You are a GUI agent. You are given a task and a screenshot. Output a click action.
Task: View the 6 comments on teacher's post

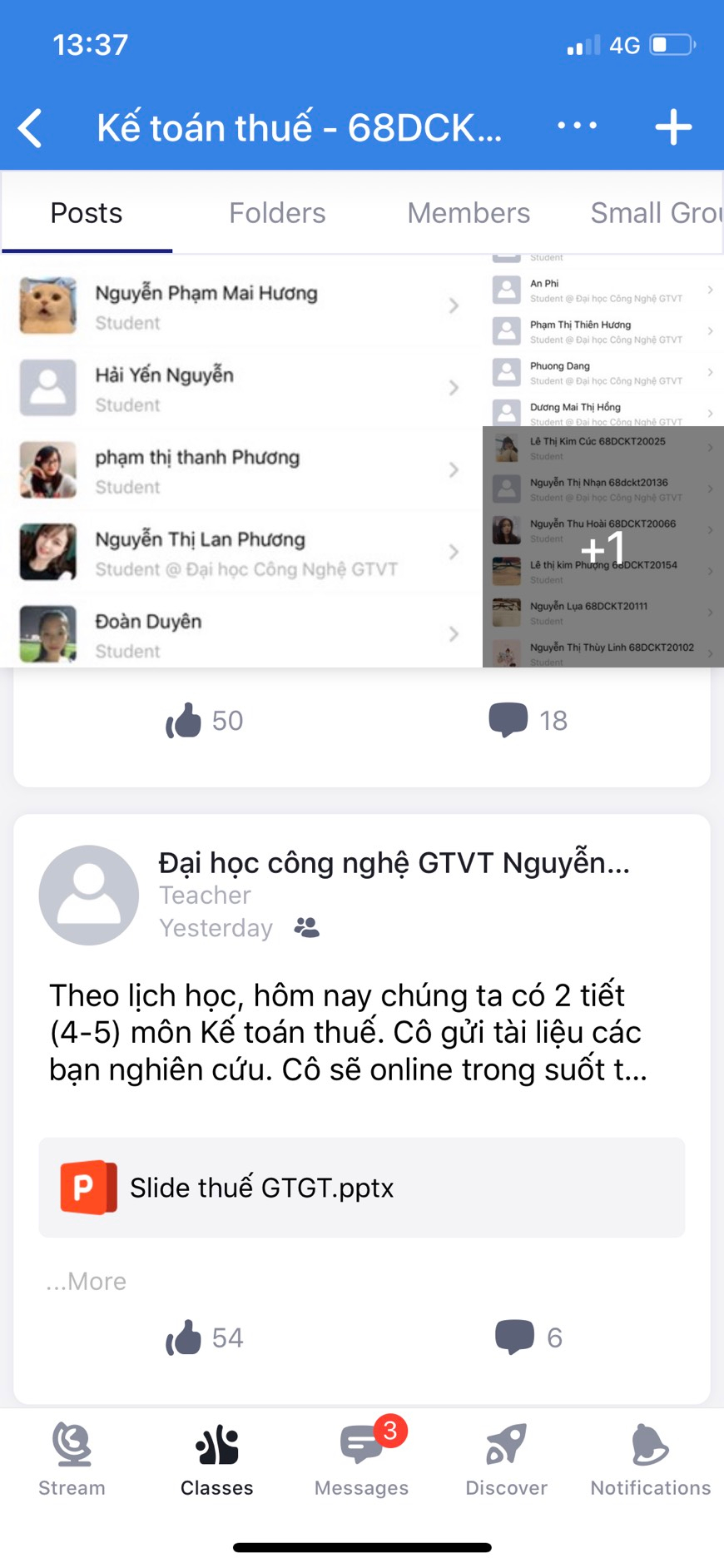click(x=528, y=1337)
